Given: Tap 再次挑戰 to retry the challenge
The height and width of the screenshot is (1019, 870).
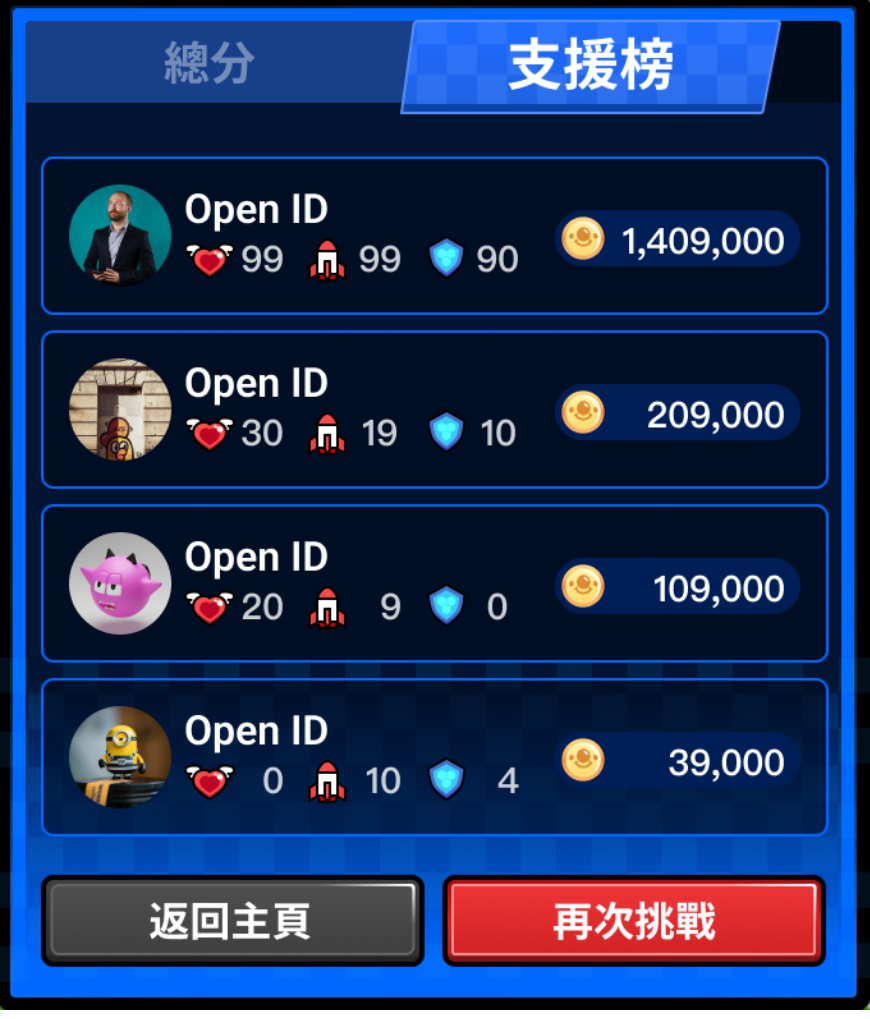Looking at the screenshot, I should coord(634,921).
